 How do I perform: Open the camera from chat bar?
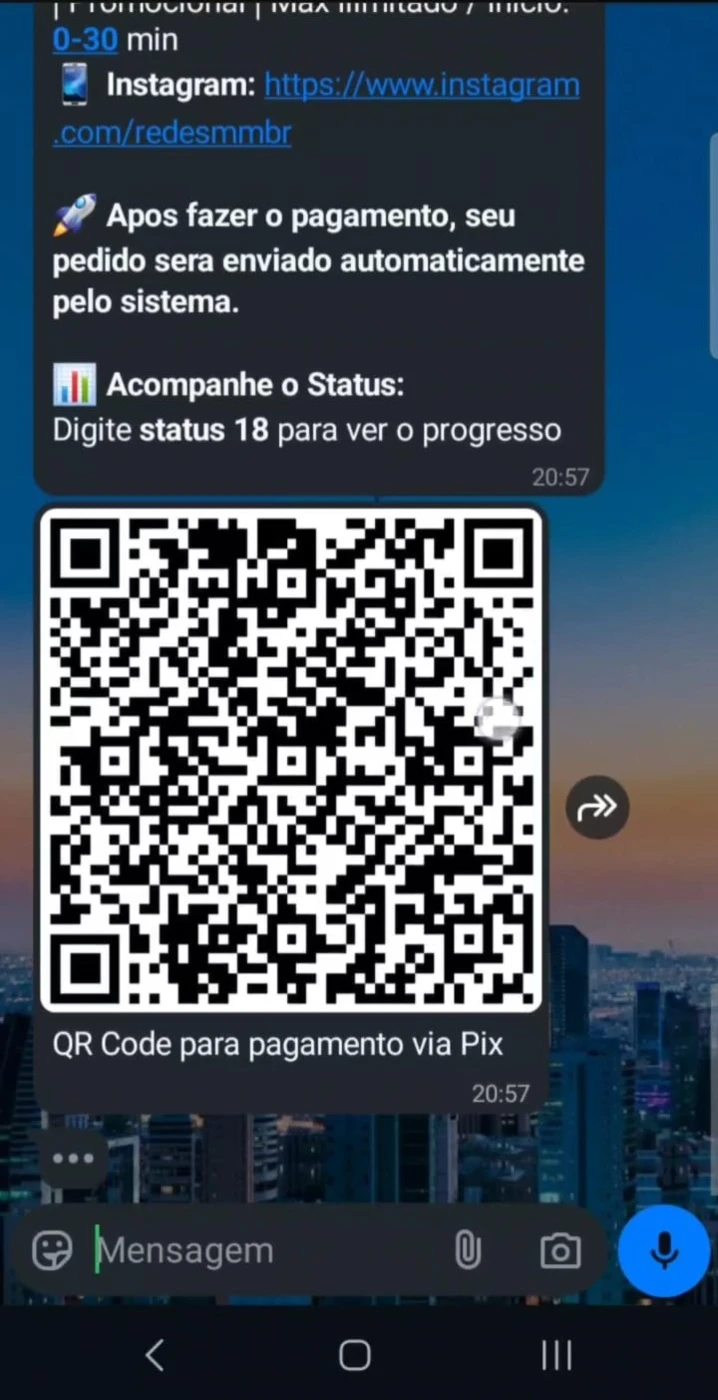coord(560,1250)
